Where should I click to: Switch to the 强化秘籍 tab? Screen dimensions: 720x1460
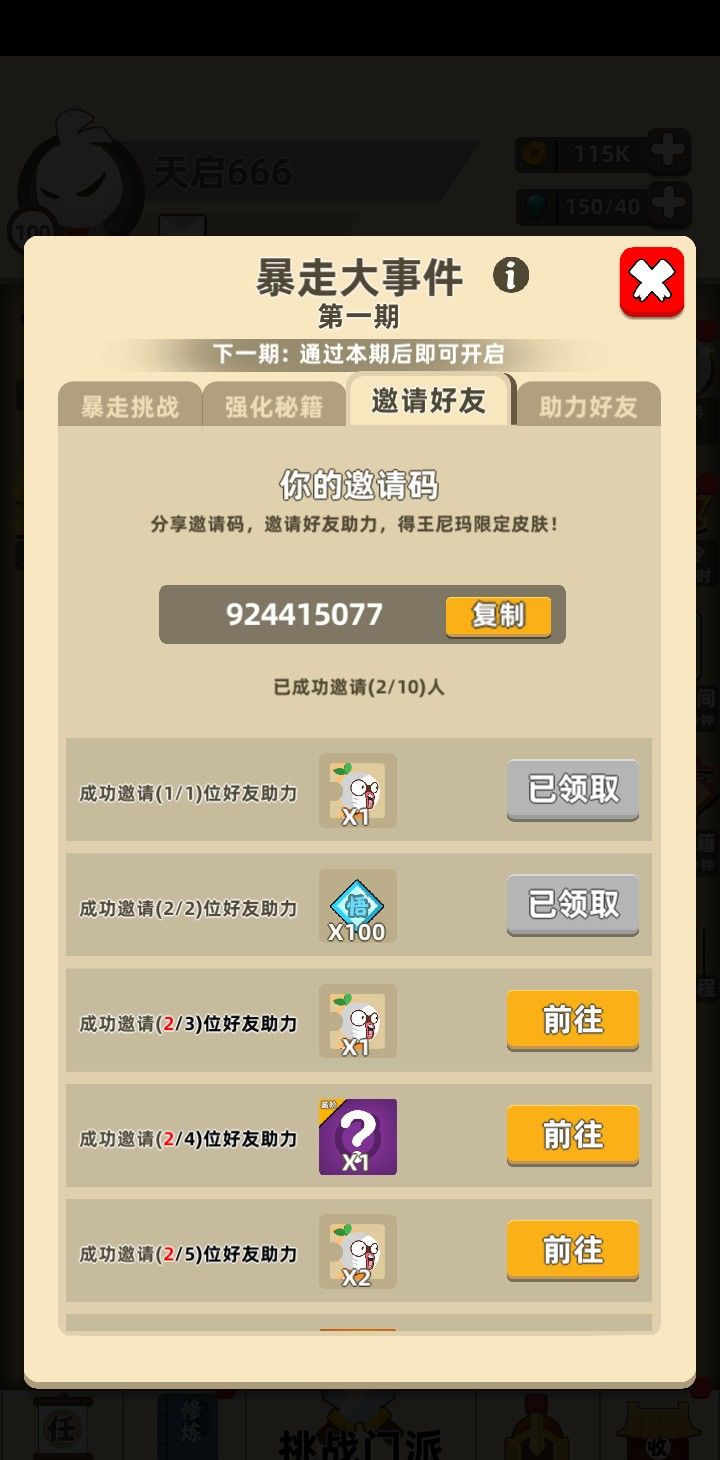point(275,403)
